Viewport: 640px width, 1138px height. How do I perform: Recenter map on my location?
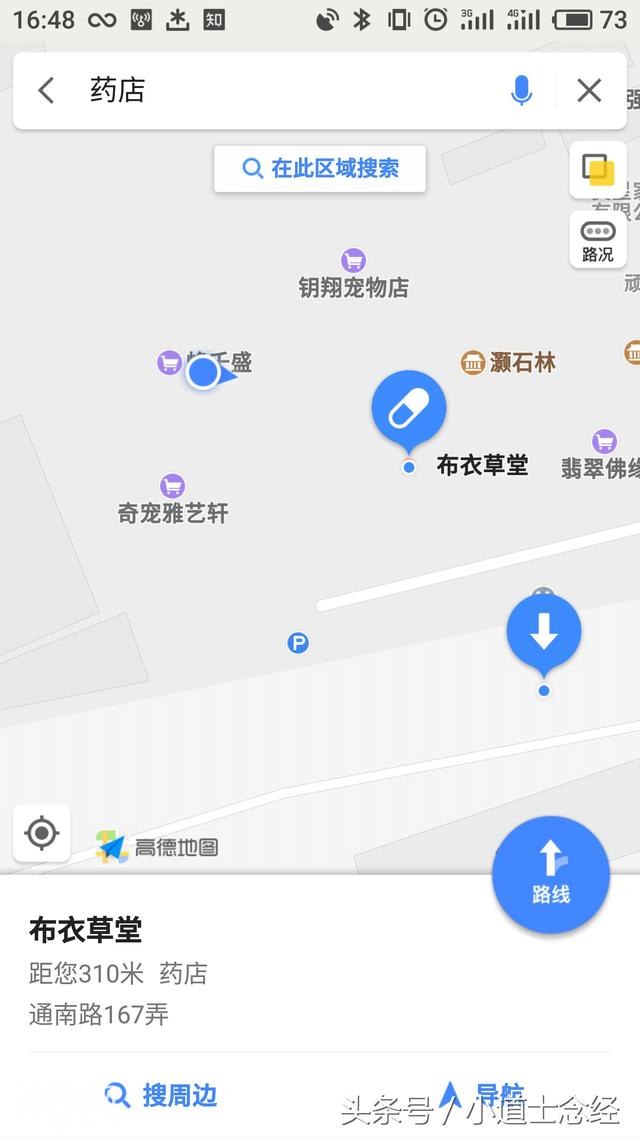(x=42, y=833)
